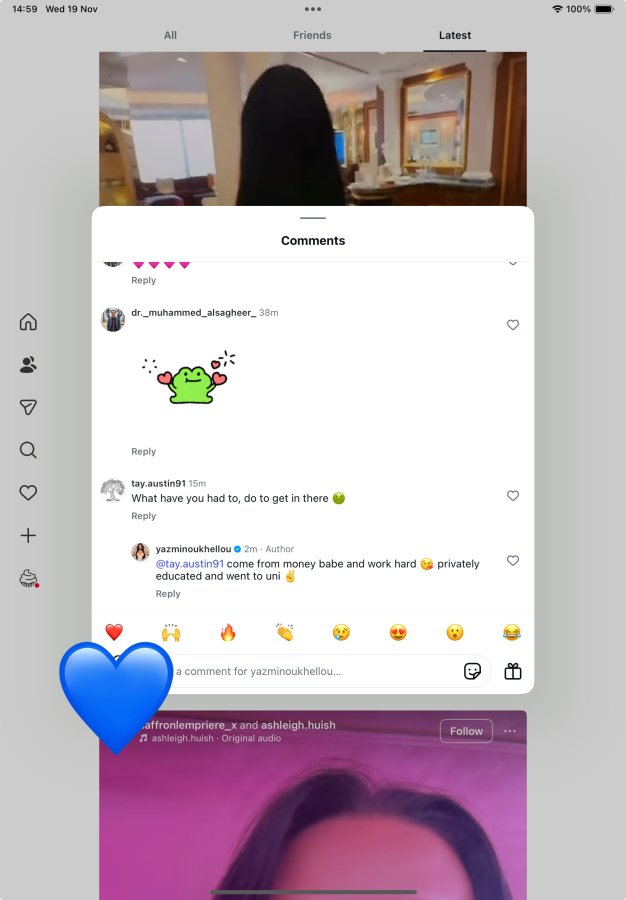The width and height of the screenshot is (626, 900).
Task: Reply to tay.austin91's comment
Action: click(143, 516)
